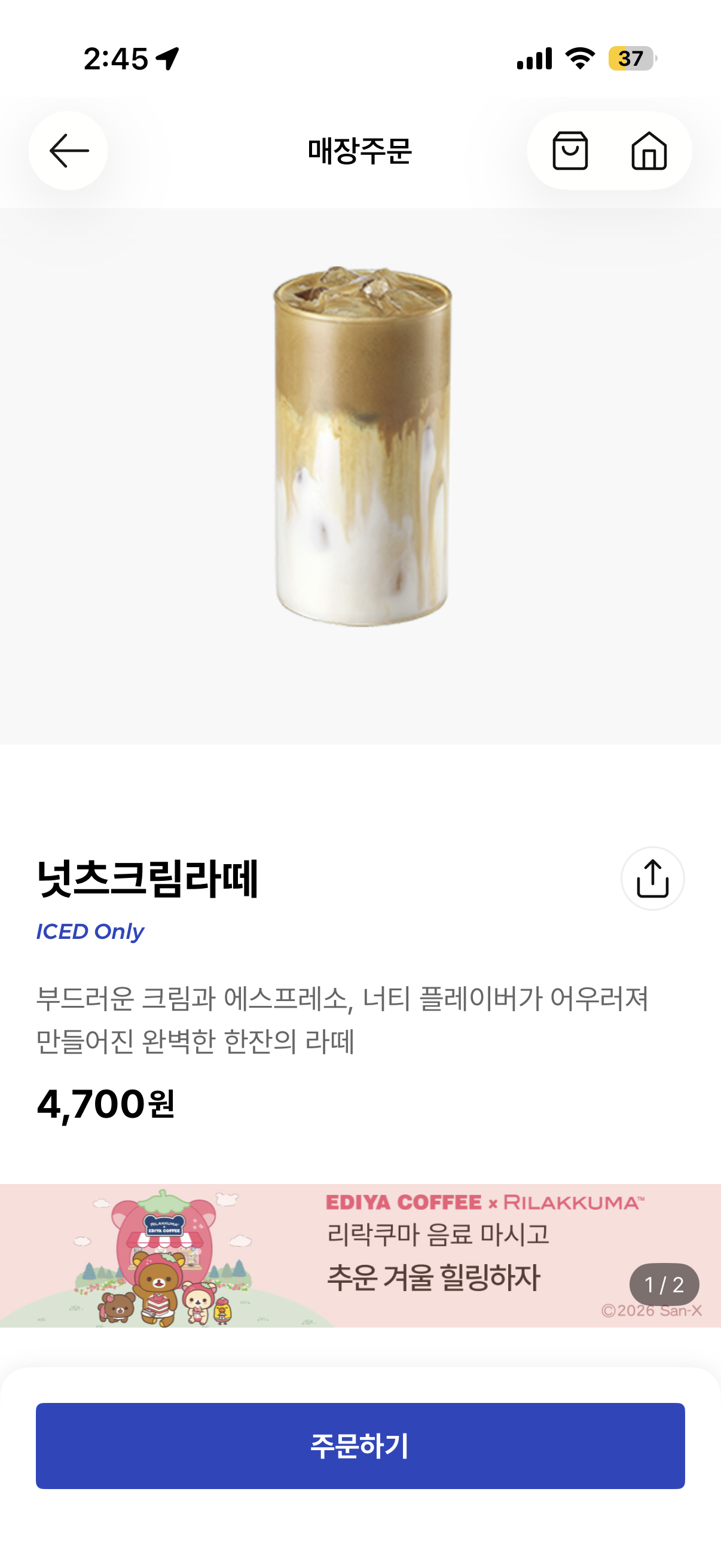Tap the 주문하기 order button

click(360, 1445)
